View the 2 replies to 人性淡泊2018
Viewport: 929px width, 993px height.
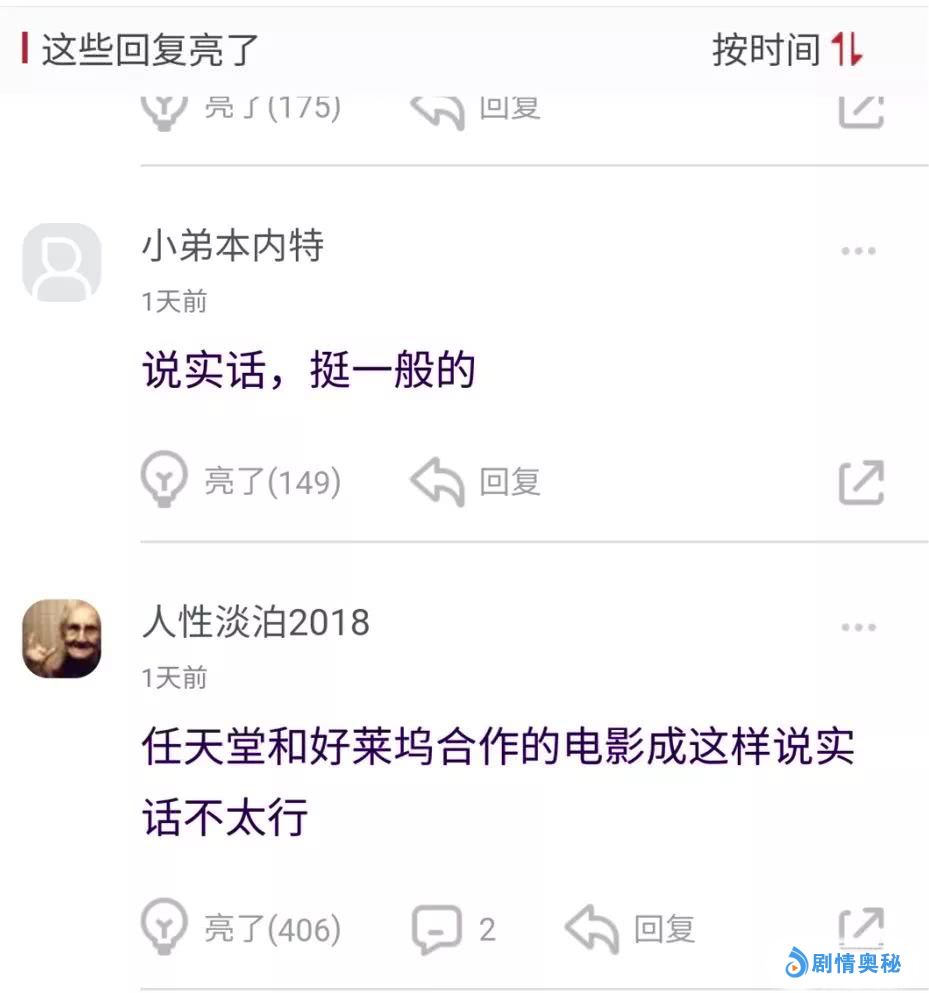(x=454, y=930)
